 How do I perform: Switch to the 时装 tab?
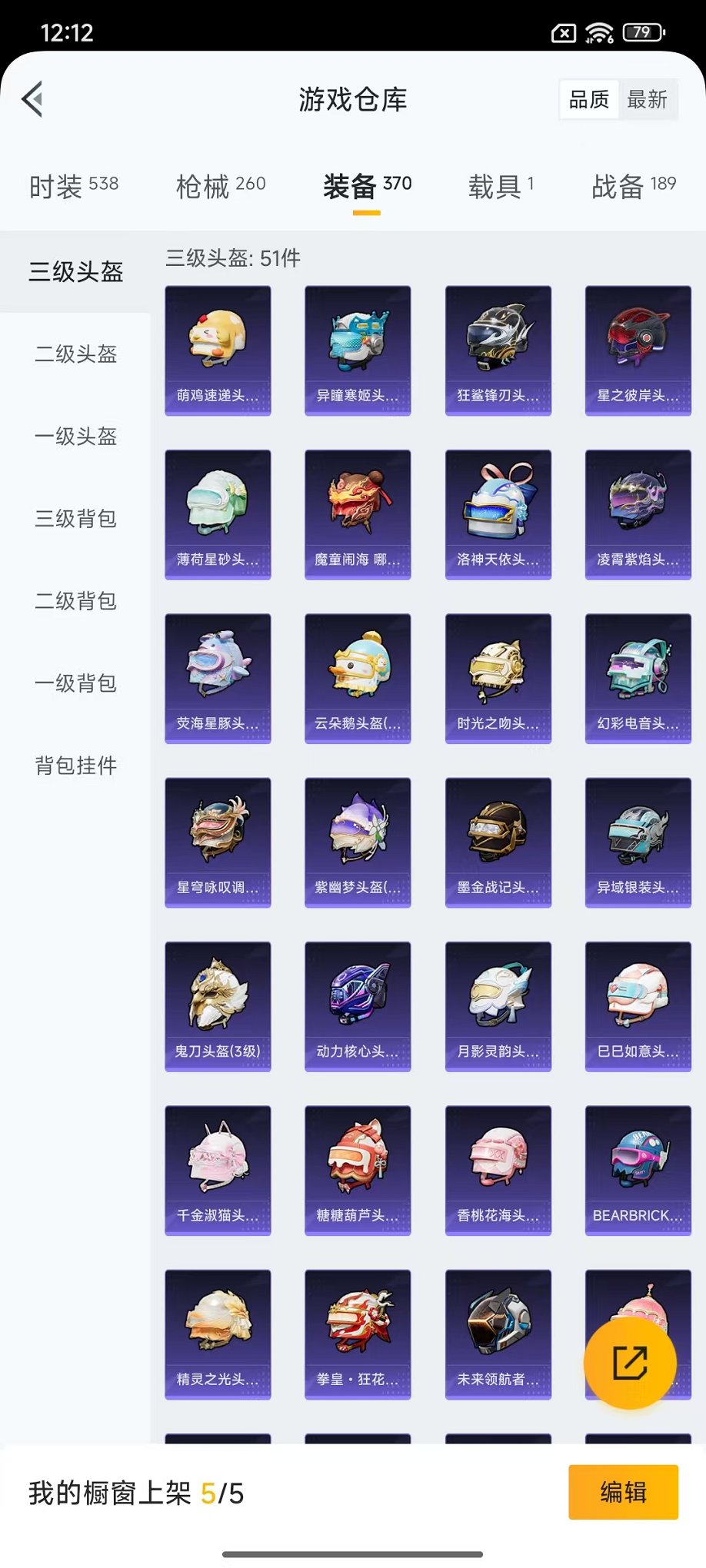[74, 186]
